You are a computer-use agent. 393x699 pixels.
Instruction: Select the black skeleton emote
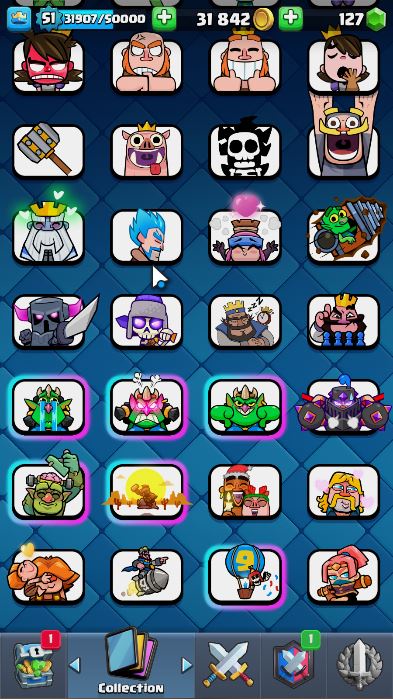coord(245,151)
